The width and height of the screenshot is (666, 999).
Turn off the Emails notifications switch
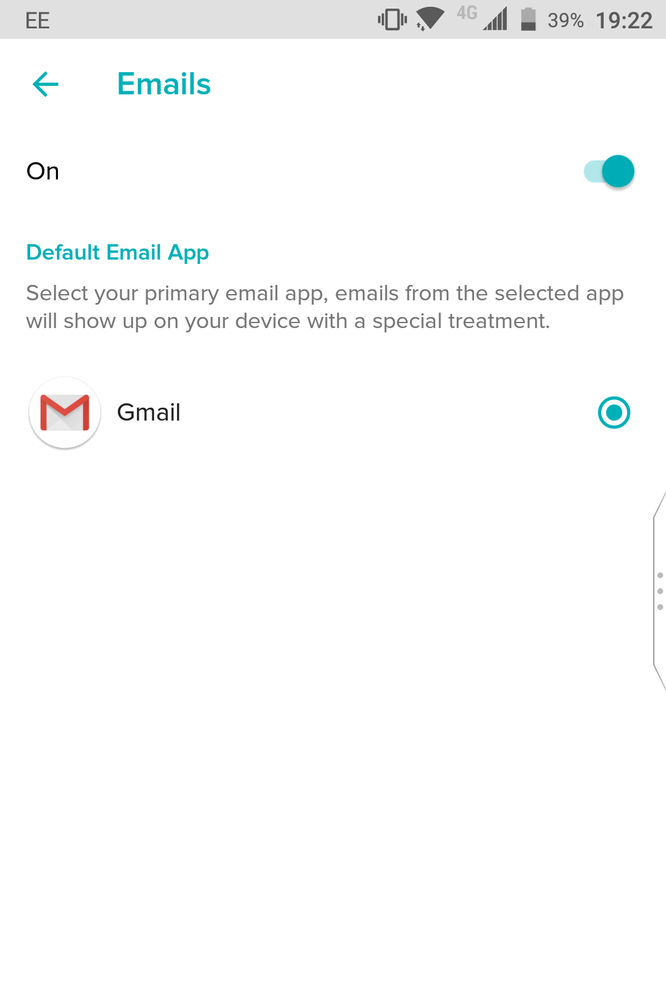[610, 172]
